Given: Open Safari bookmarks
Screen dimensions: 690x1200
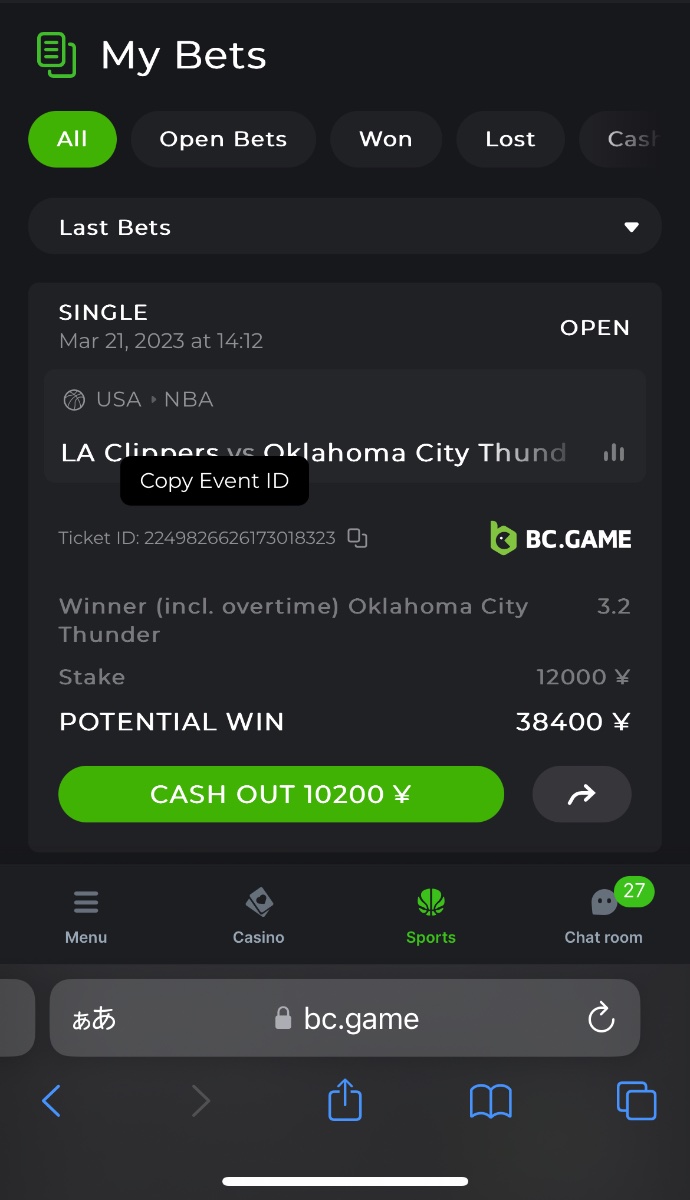Looking at the screenshot, I should (x=490, y=1101).
